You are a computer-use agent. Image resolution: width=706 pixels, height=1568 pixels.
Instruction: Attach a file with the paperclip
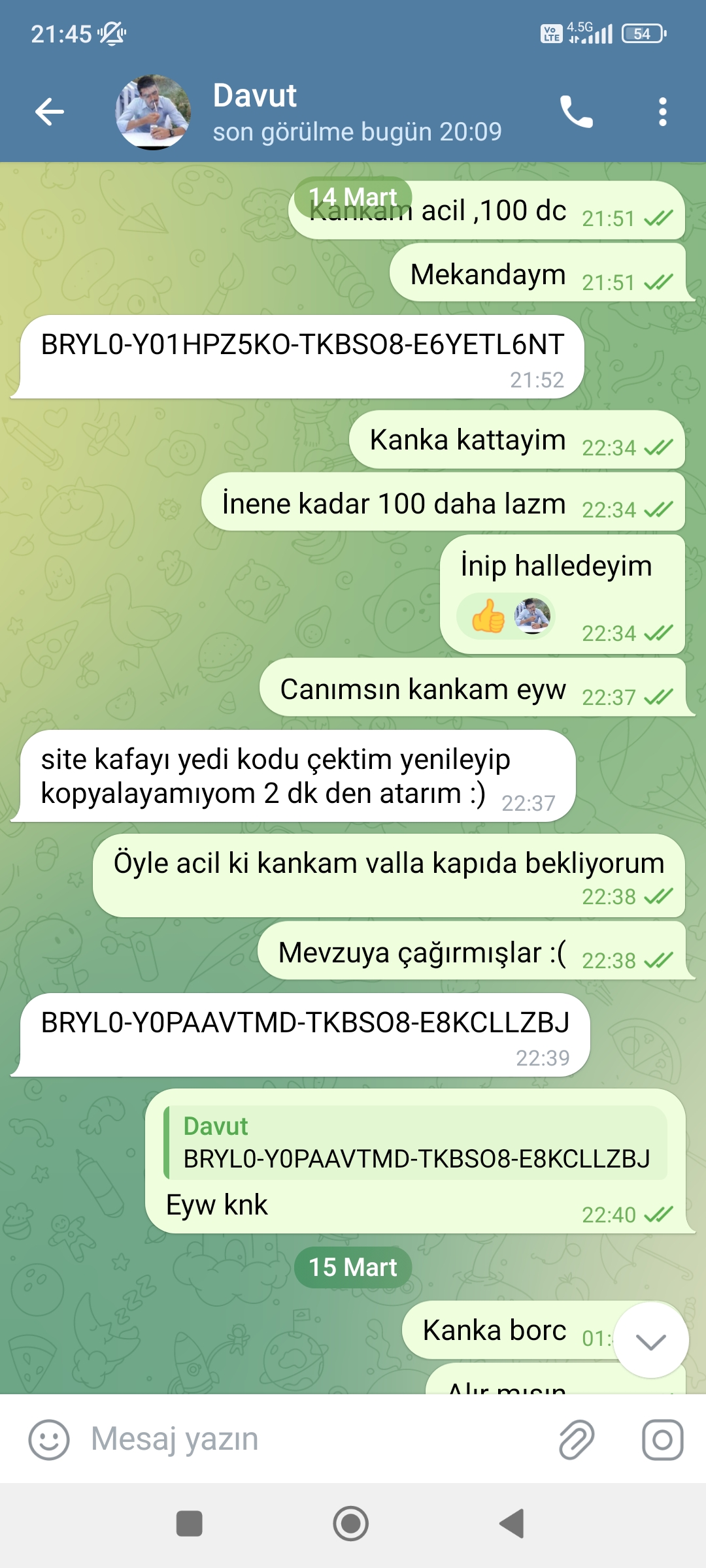click(x=577, y=1439)
